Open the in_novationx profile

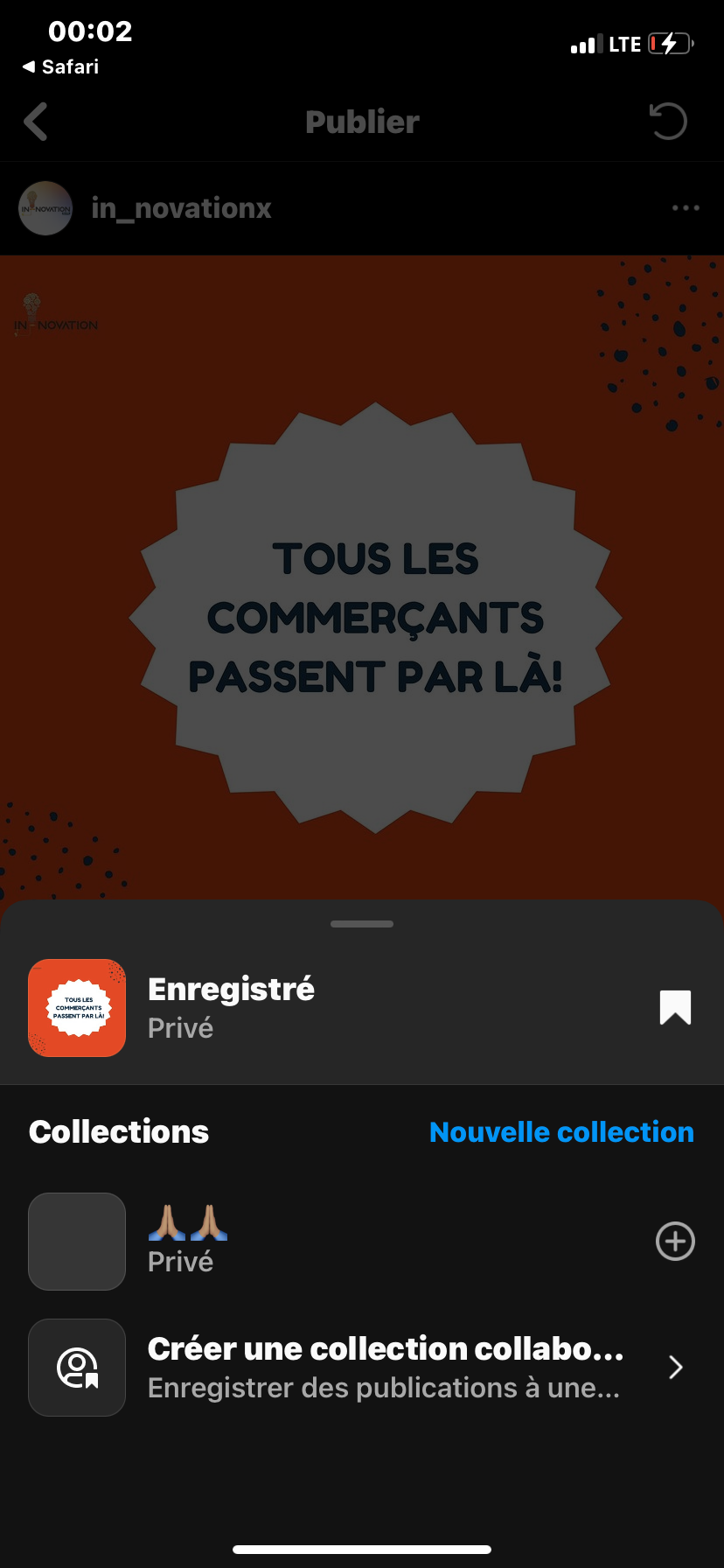tap(181, 208)
